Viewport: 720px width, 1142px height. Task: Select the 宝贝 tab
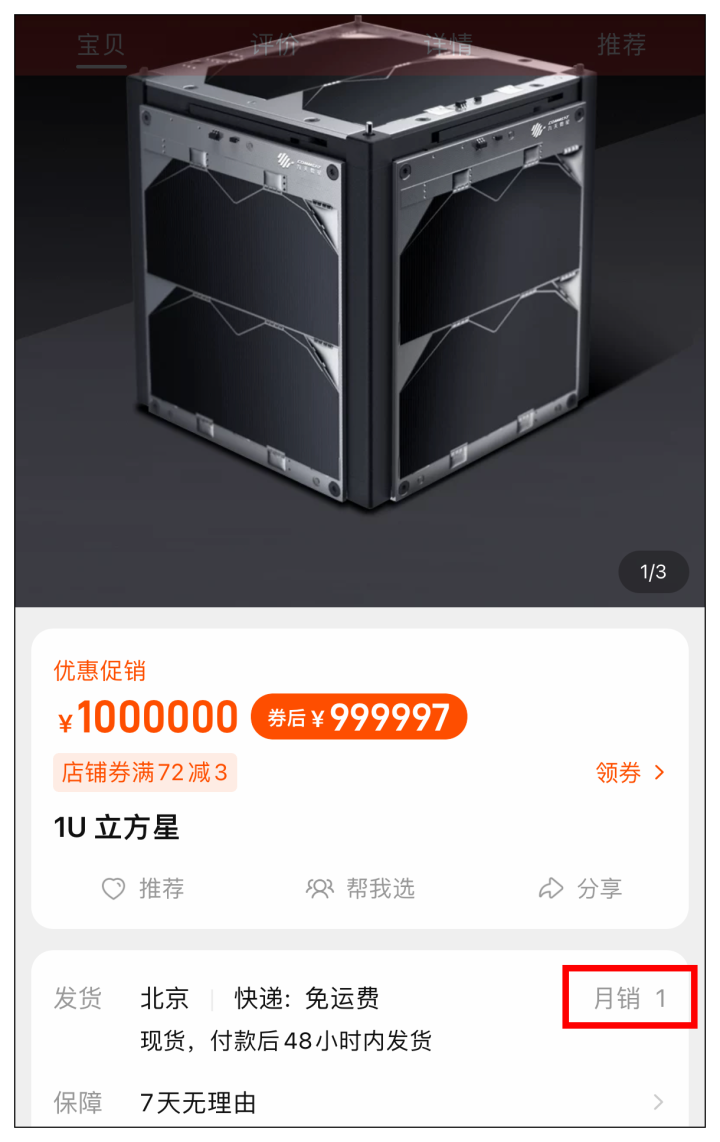point(101,44)
